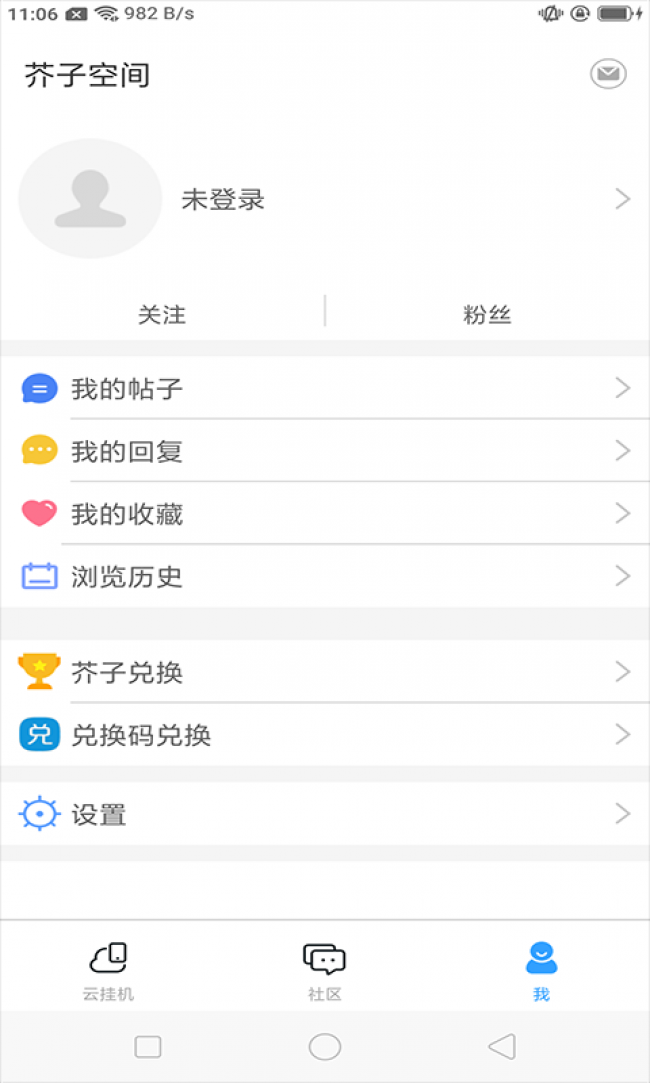Open 设置 settings
Viewport: 650px width, 1083px height.
pos(99,814)
